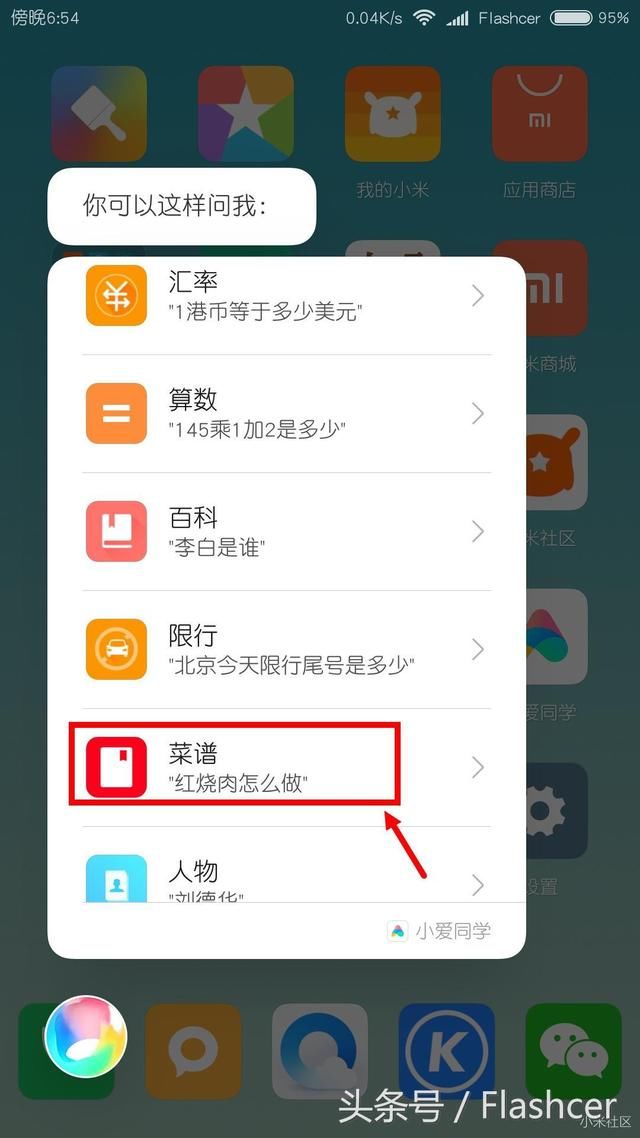Launch the 应用商店 app store

click(539, 115)
